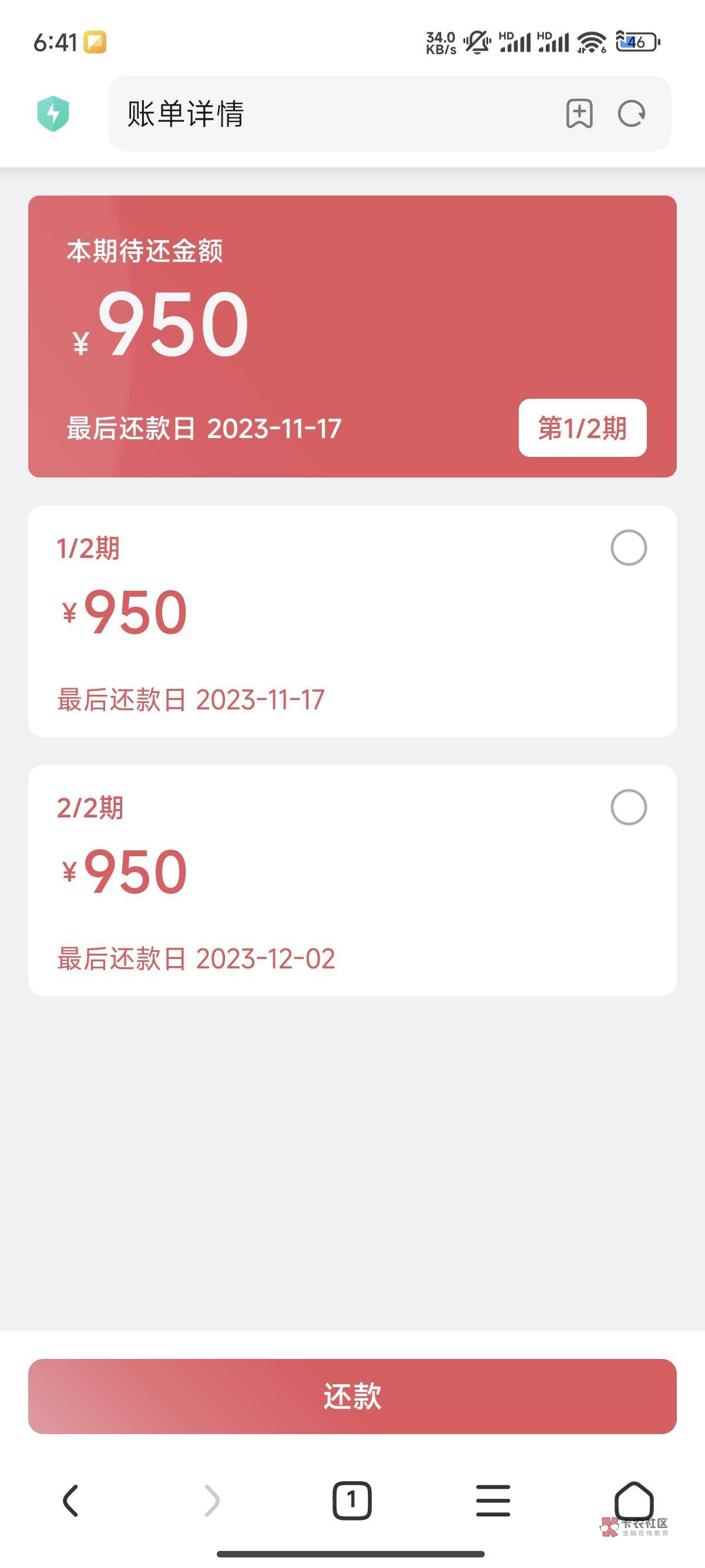
Task: Select the 2/2期 installment radio button
Action: (628, 807)
